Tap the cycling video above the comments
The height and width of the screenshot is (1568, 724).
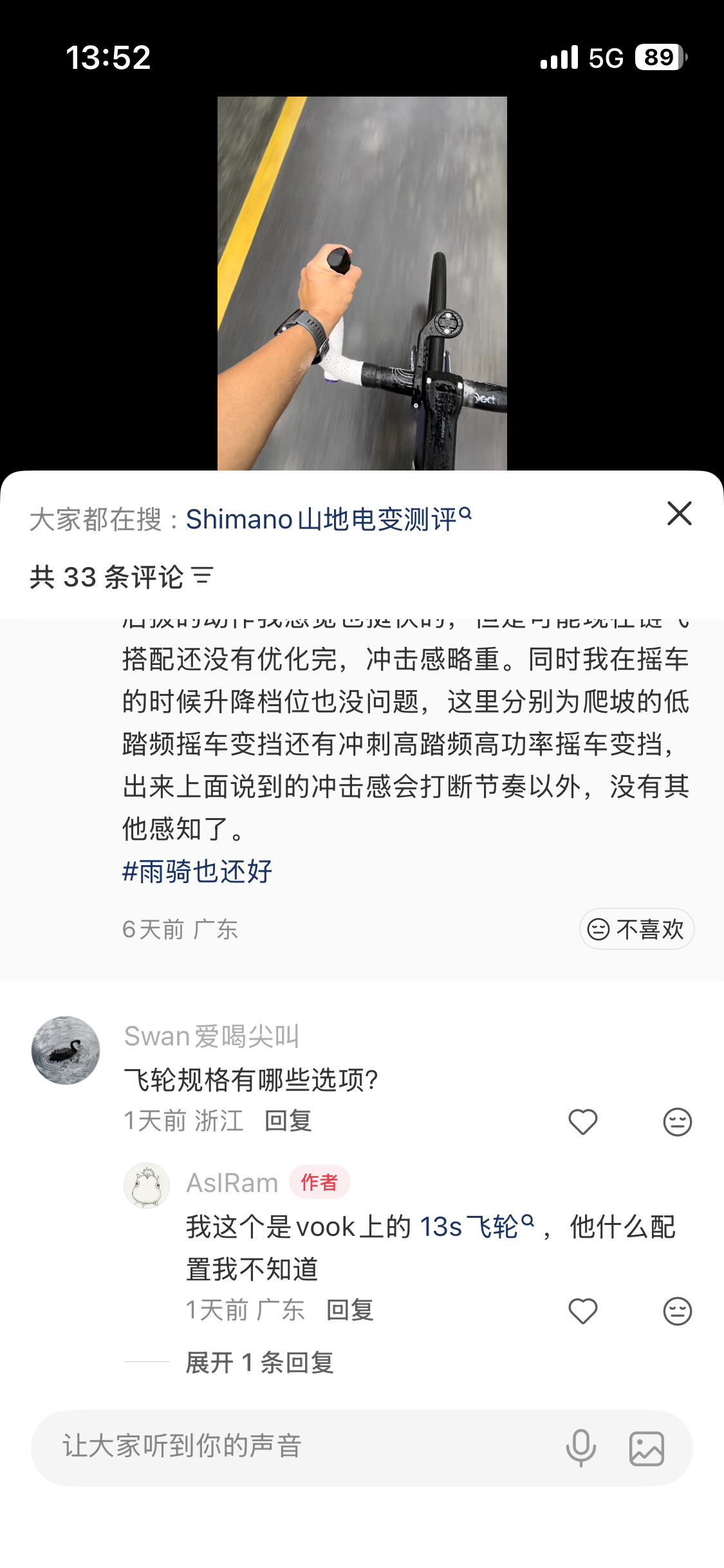click(x=362, y=283)
